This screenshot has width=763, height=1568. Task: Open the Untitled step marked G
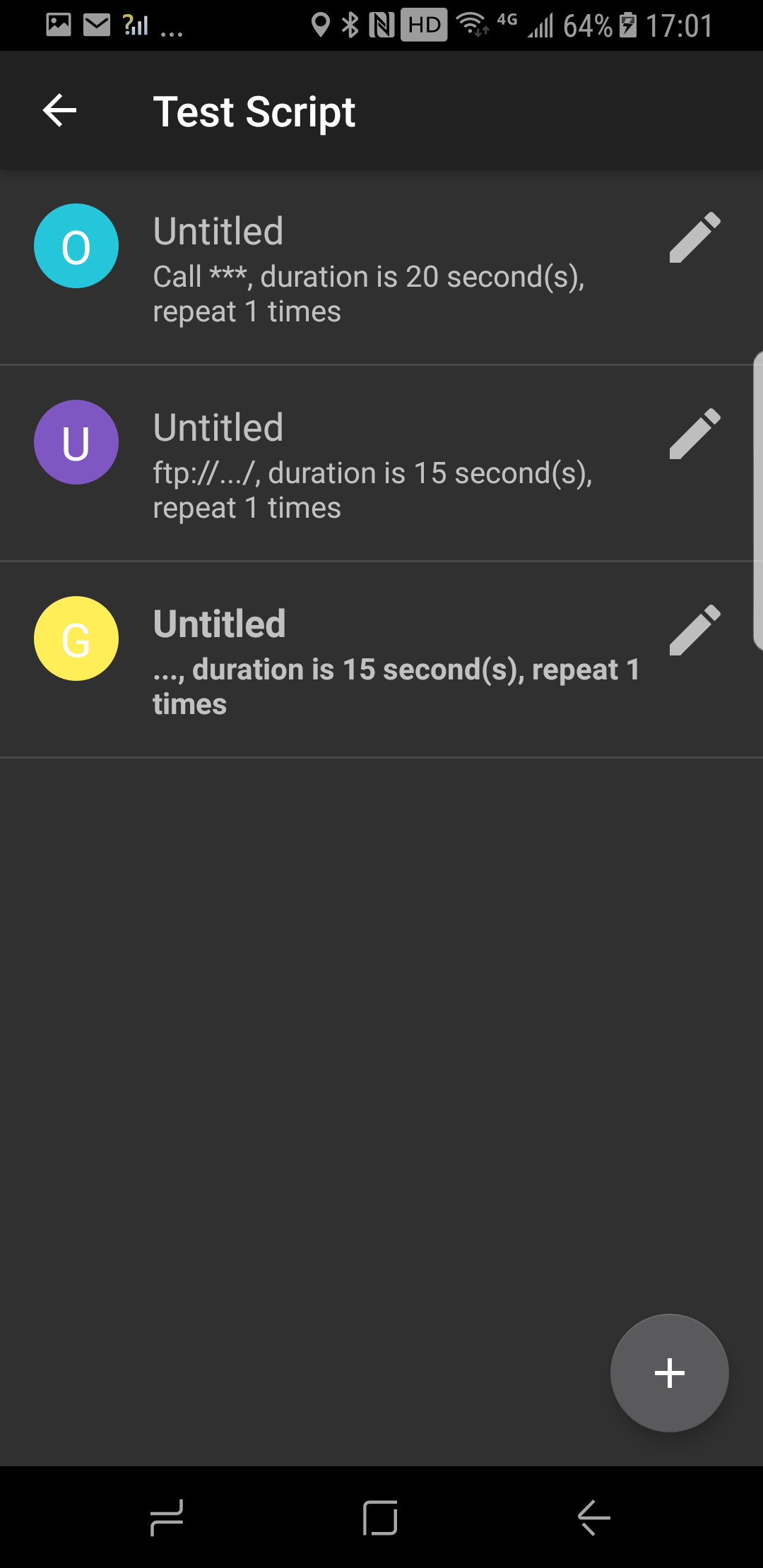(x=381, y=660)
